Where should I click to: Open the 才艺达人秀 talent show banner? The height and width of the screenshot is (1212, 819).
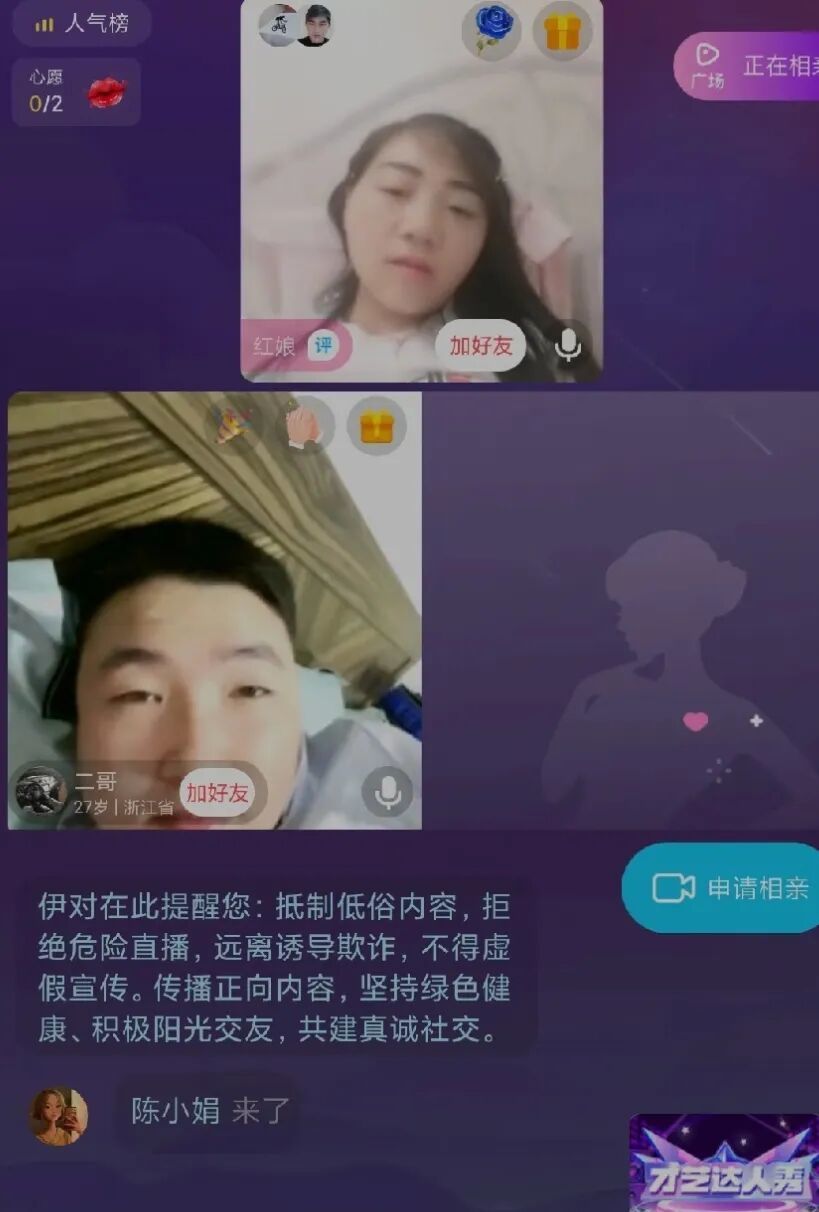724,1164
